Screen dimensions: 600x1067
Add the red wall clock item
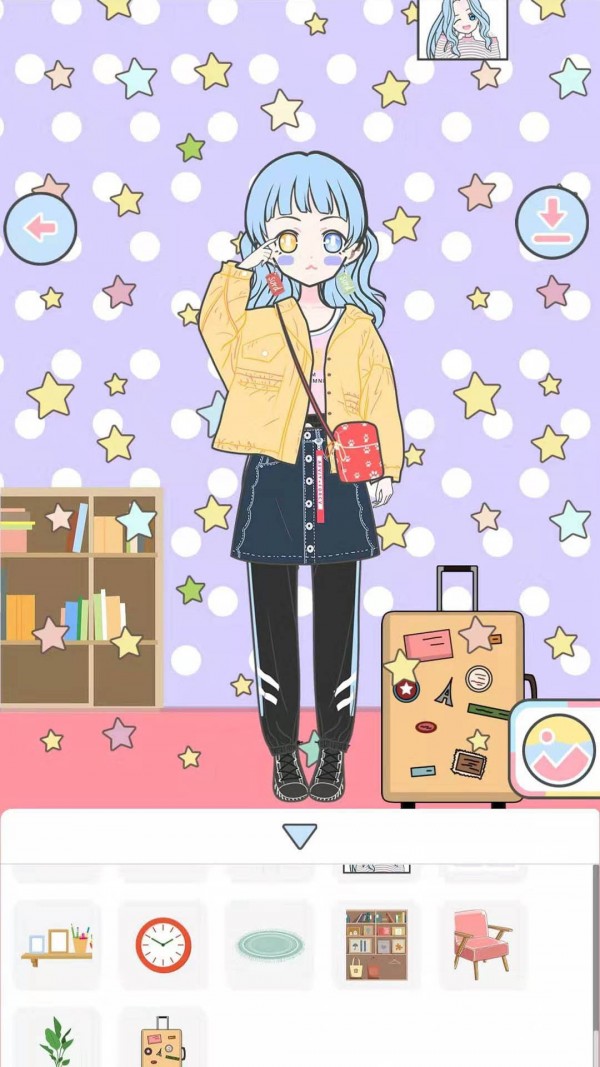coord(163,944)
